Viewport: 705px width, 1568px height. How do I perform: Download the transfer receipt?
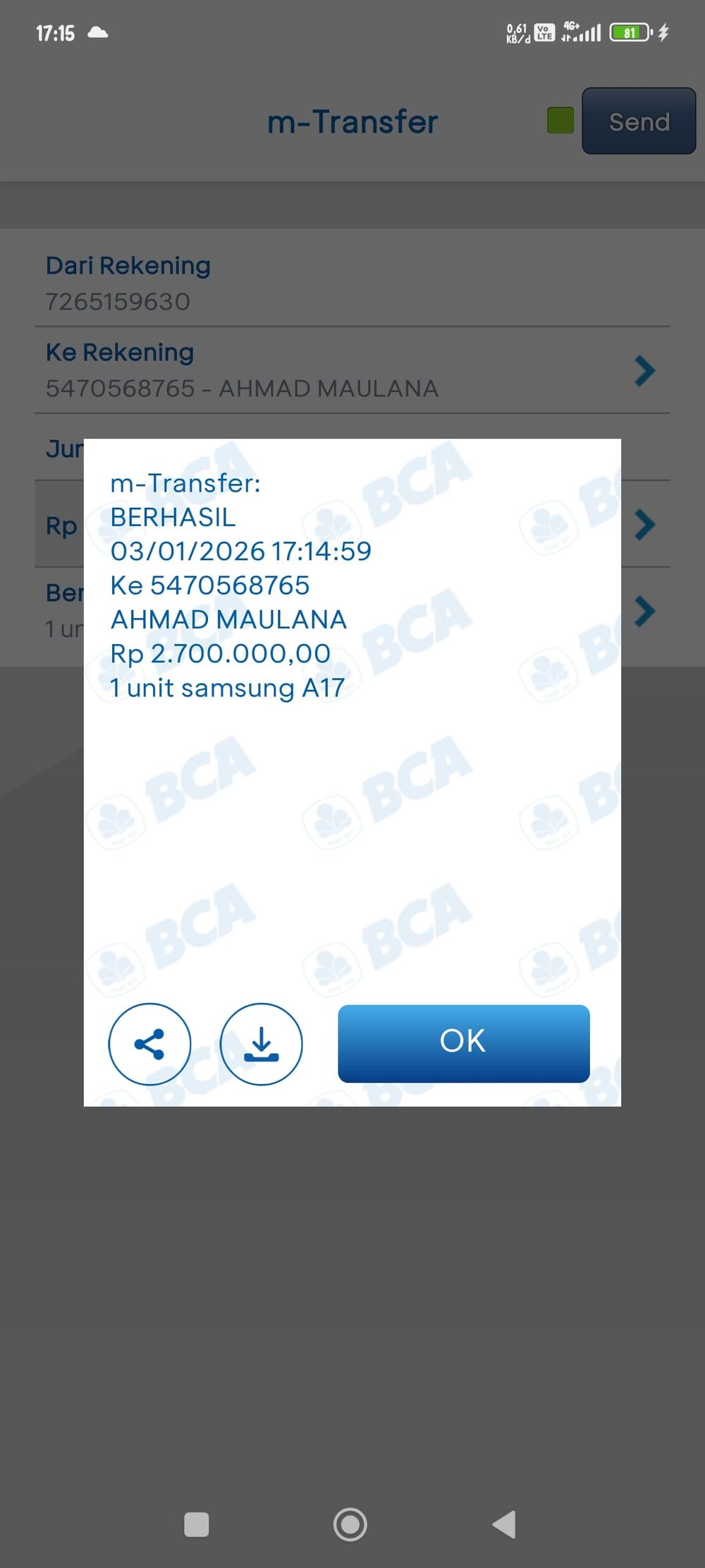pyautogui.click(x=262, y=1044)
